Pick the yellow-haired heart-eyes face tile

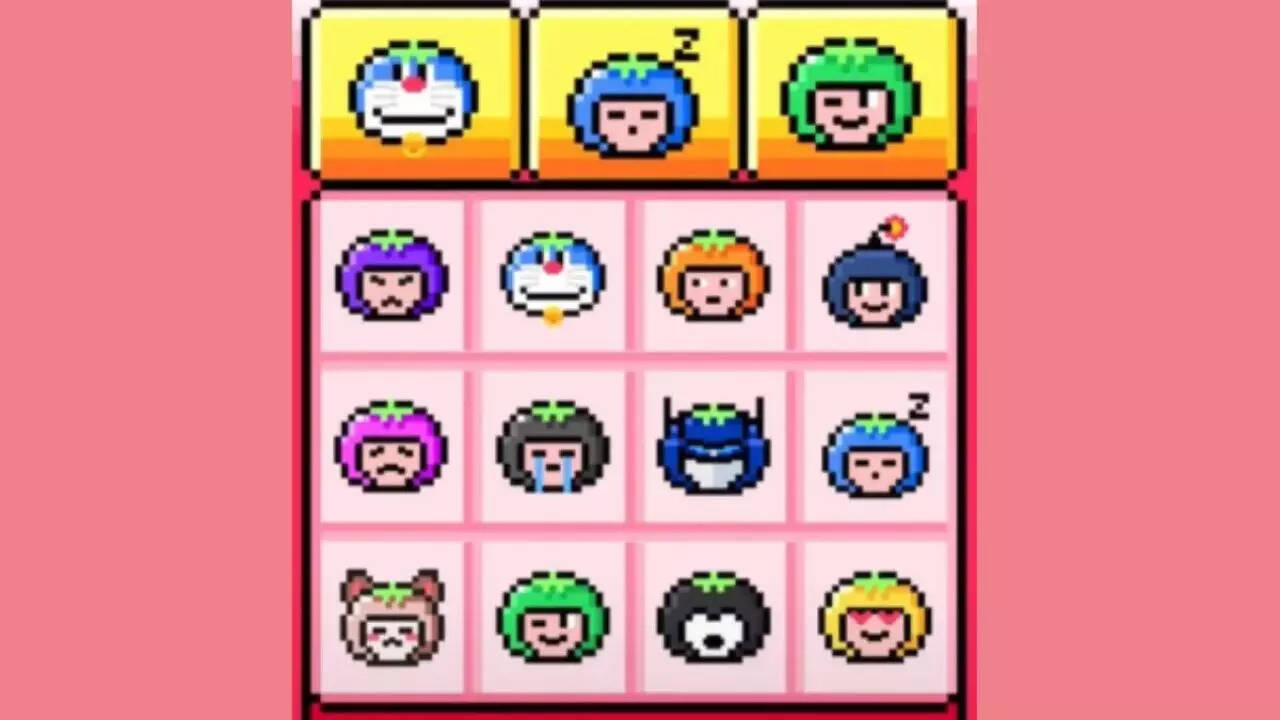click(875, 617)
